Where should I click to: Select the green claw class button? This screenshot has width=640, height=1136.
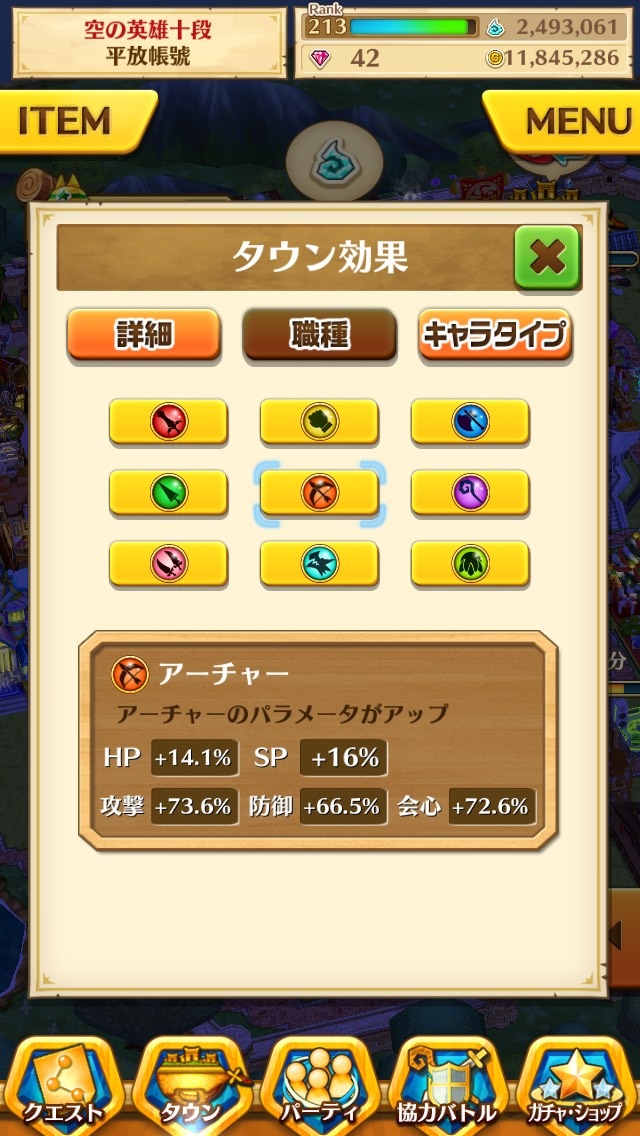(x=470, y=563)
